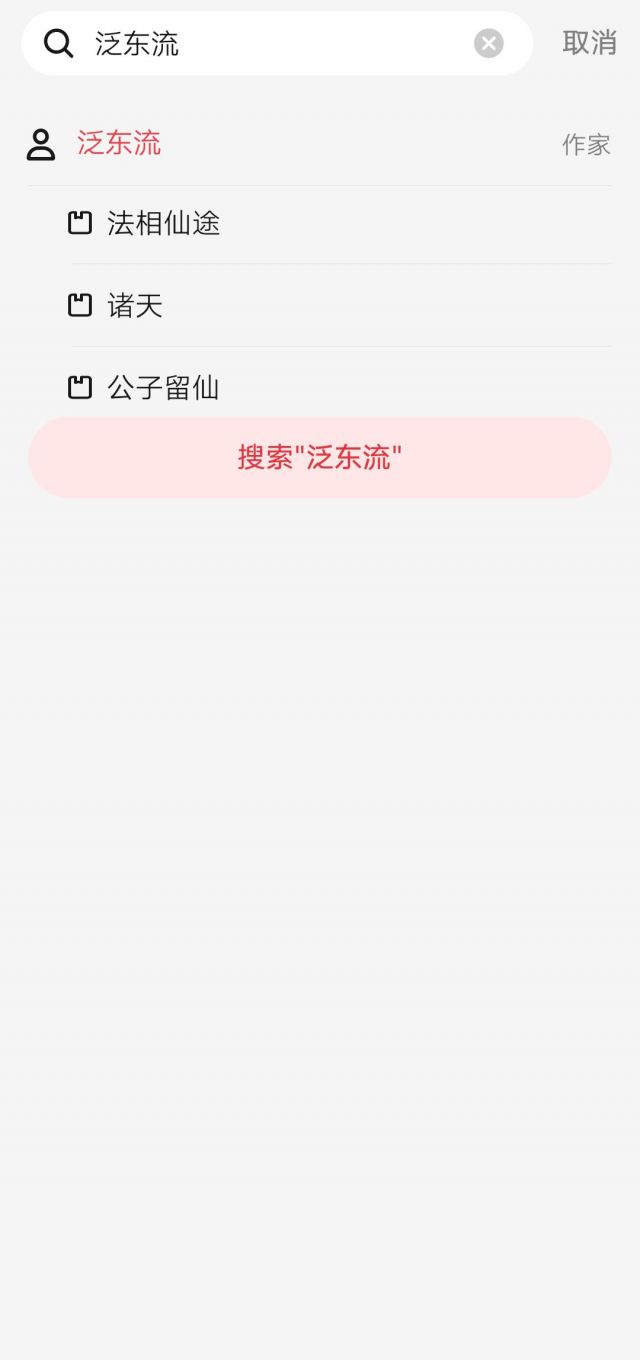Open author 泛东流's profile result
This screenshot has width=640, height=1360.
319,144
